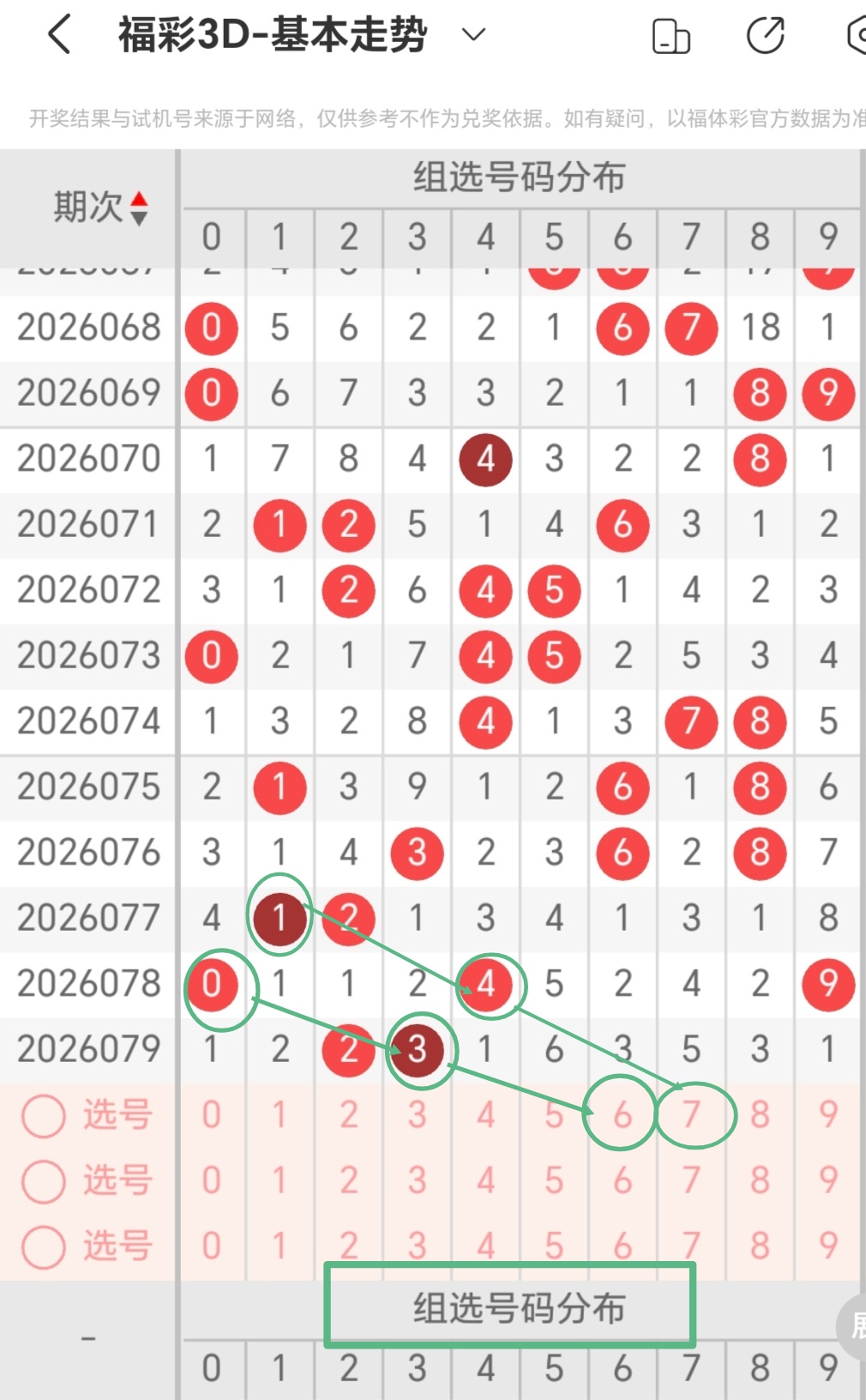This screenshot has height=1400, width=866.
Task: Pick number 0 in the second 选号 row
Action: tap(211, 1180)
